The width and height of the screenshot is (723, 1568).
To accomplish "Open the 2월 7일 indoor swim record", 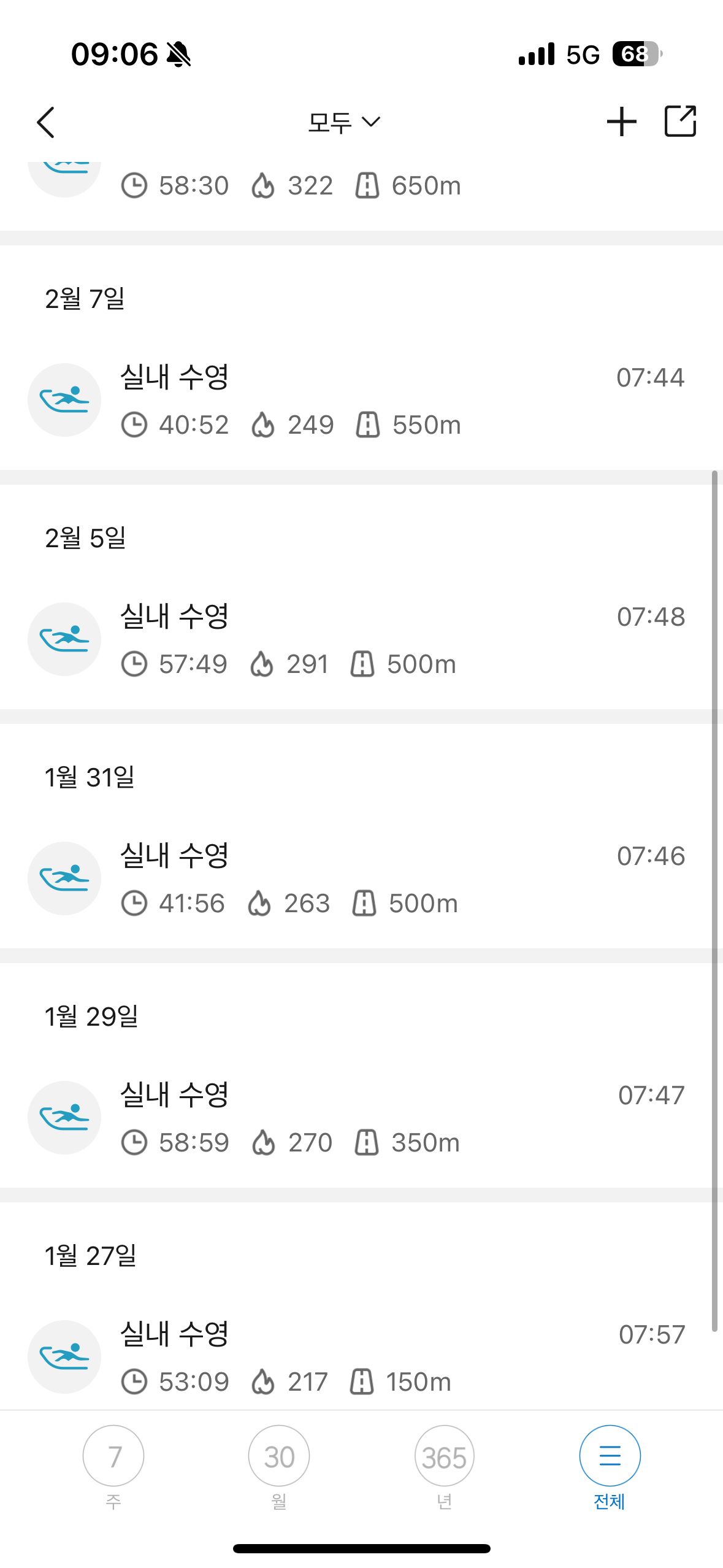I will click(356, 400).
